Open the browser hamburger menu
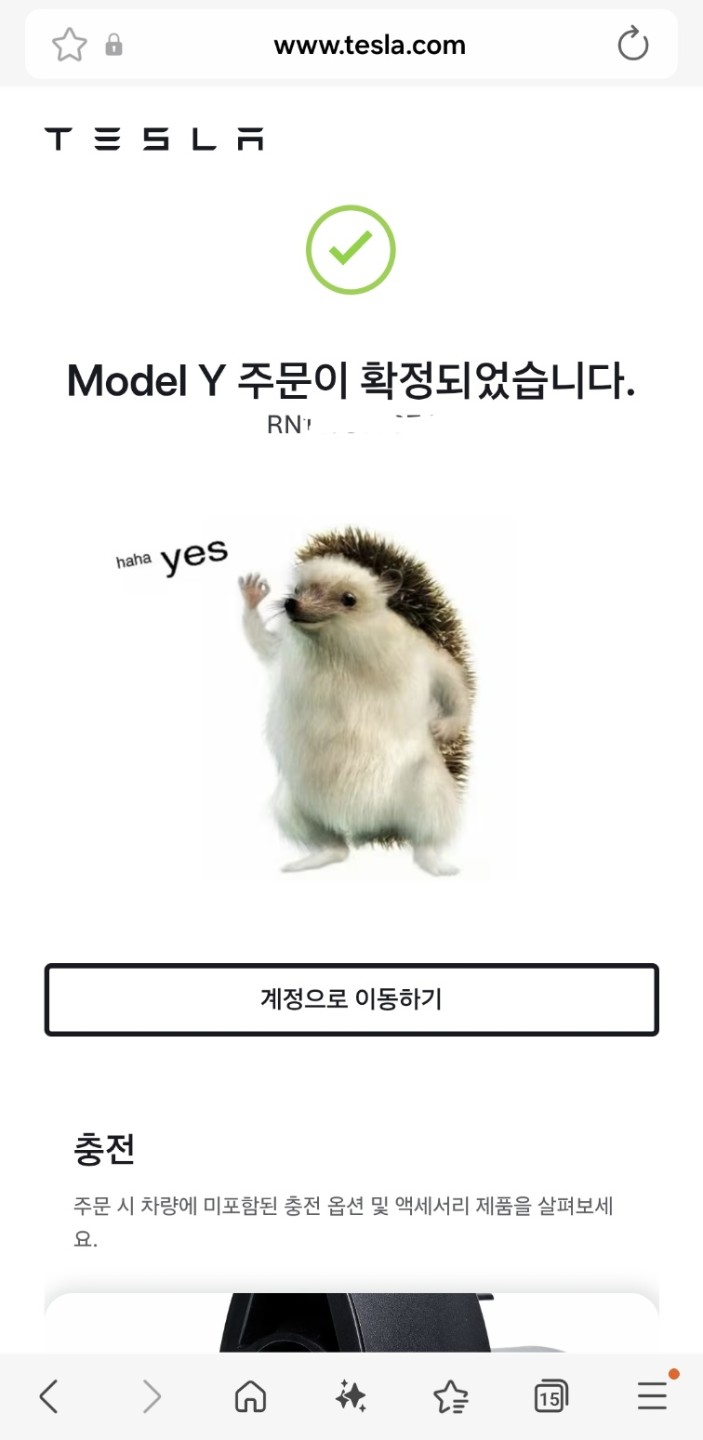This screenshot has height=1440, width=703. coord(653,1395)
